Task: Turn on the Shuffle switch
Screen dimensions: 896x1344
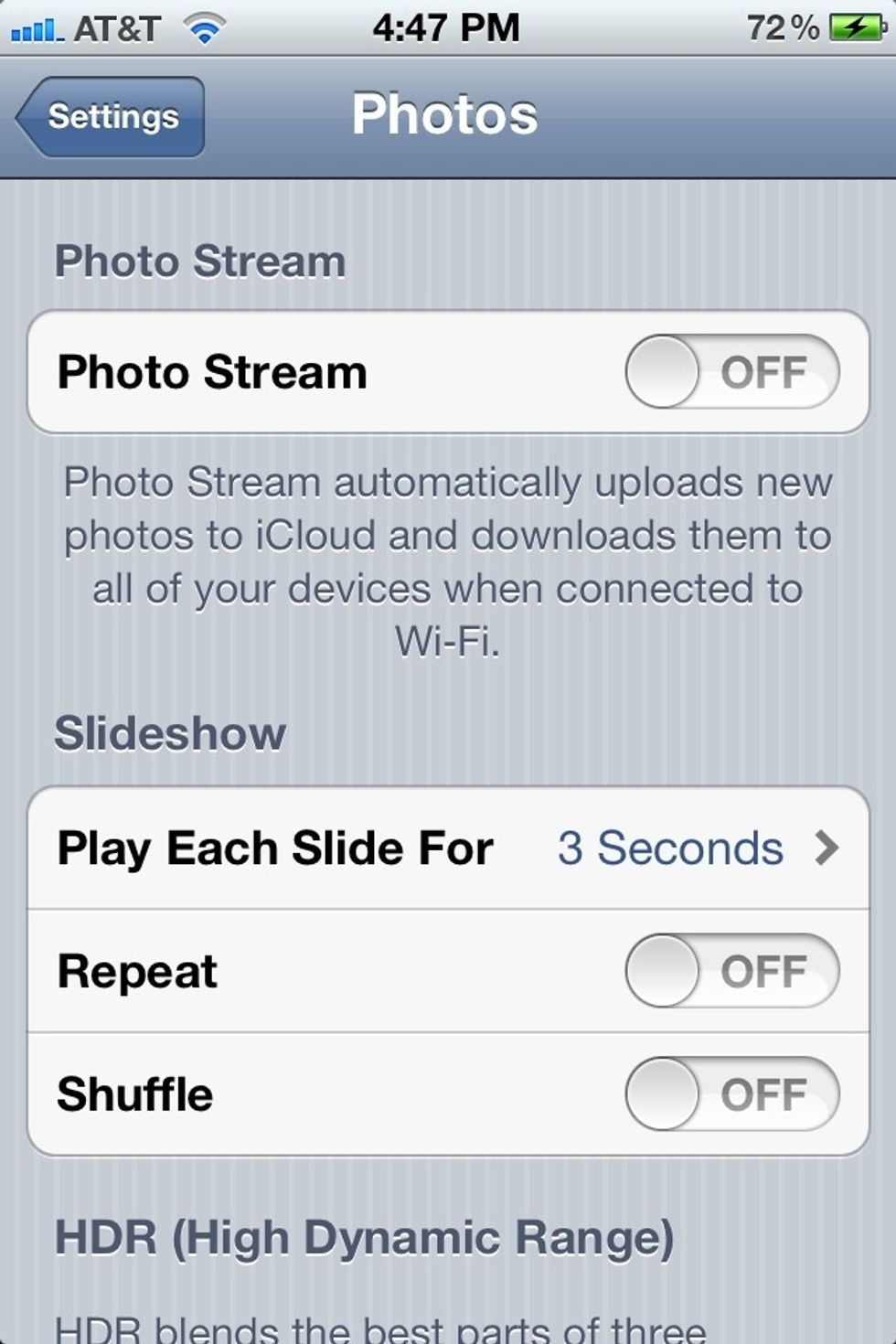Action: (730, 1093)
